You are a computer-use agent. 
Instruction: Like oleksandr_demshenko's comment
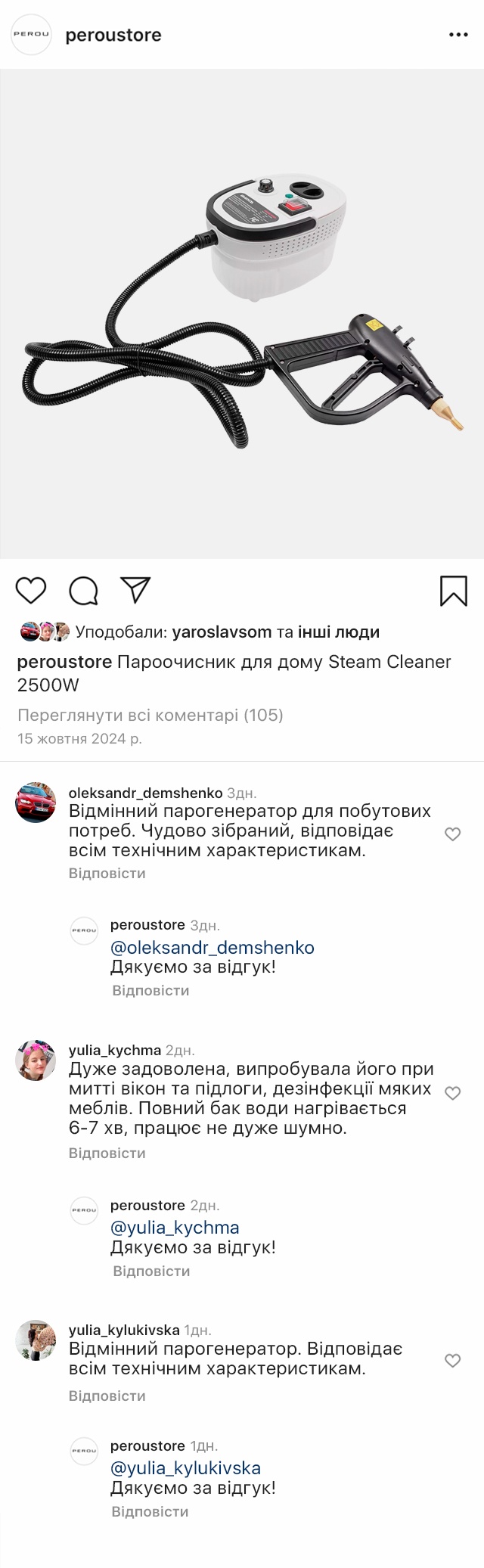pos(452,834)
